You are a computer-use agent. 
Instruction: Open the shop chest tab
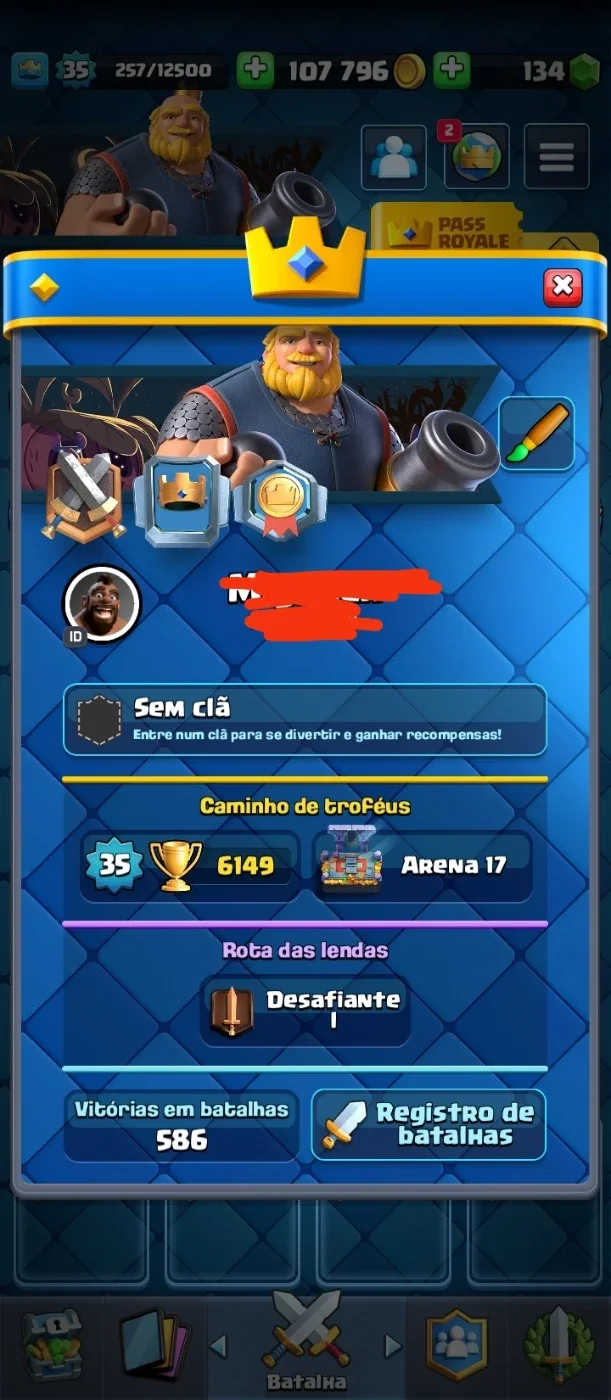coord(51,1345)
